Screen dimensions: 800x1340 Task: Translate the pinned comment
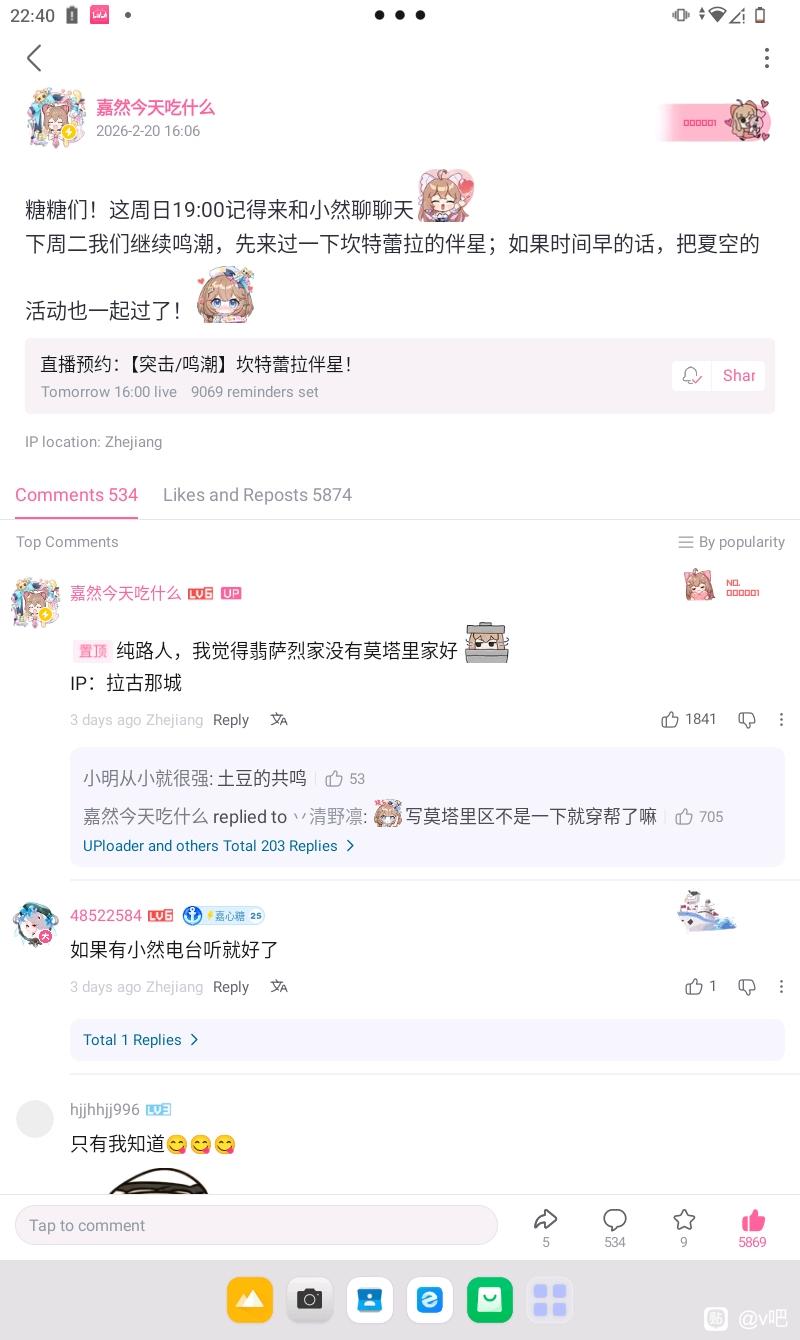[279, 720]
